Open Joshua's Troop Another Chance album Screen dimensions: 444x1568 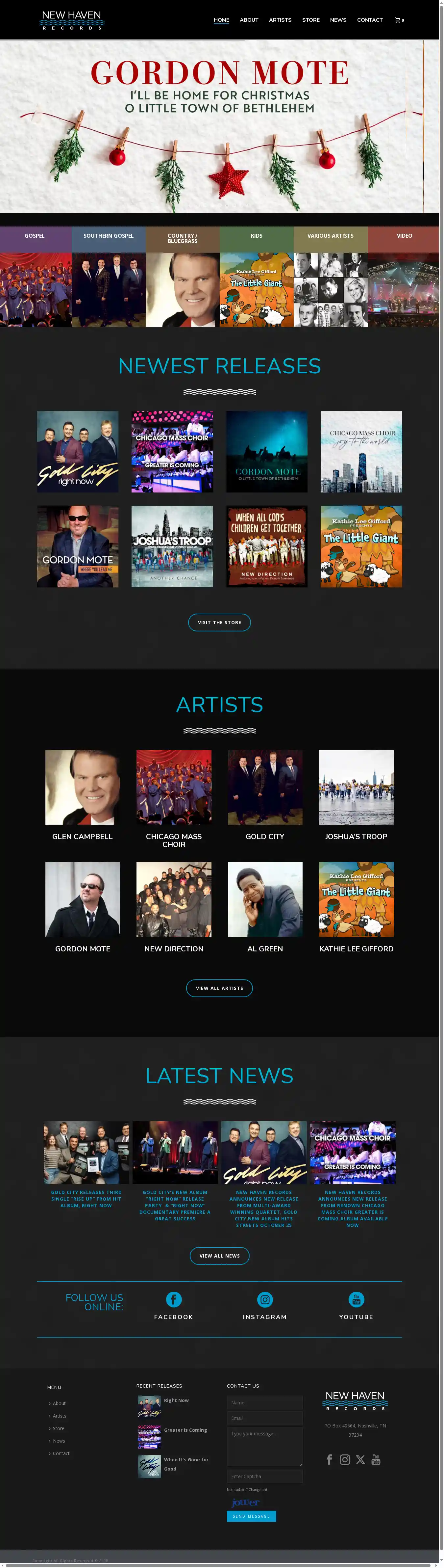pyautogui.click(x=172, y=546)
